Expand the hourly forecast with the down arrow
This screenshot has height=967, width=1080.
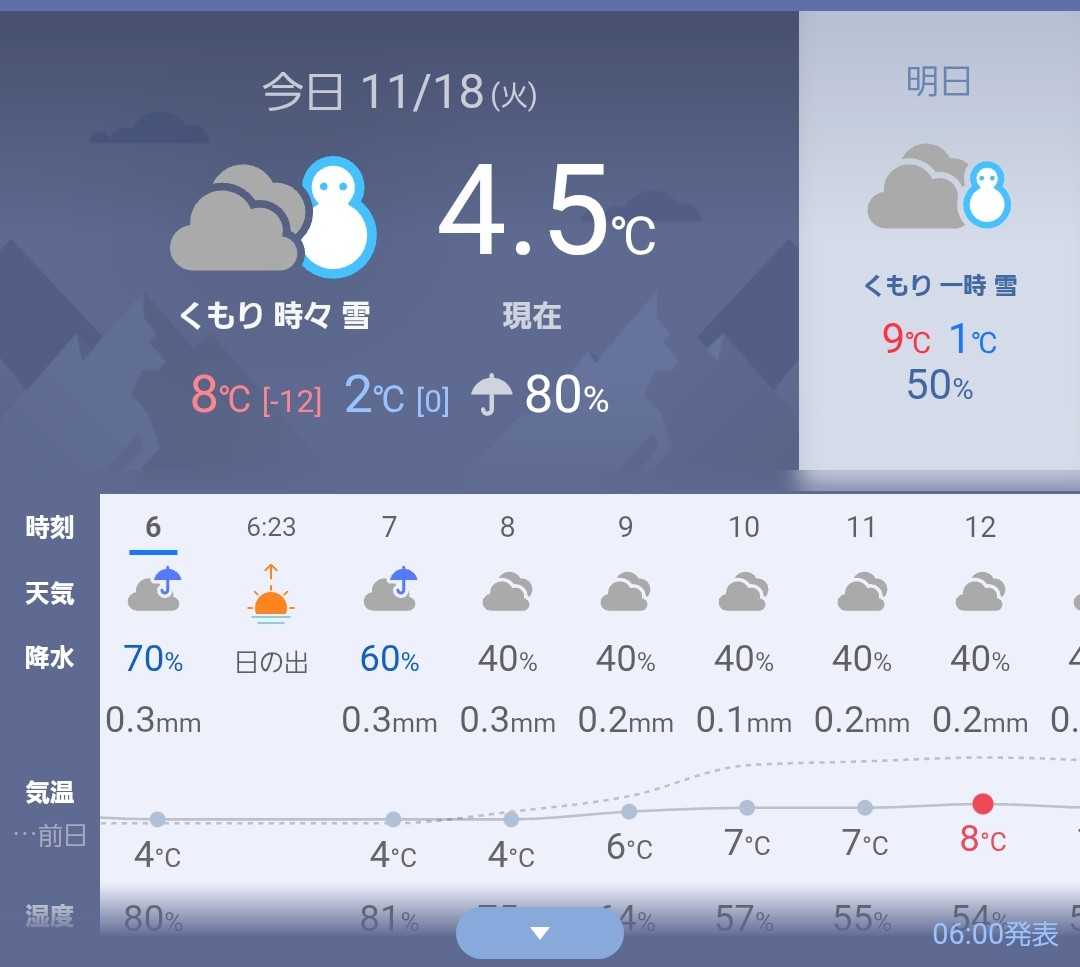coord(539,933)
